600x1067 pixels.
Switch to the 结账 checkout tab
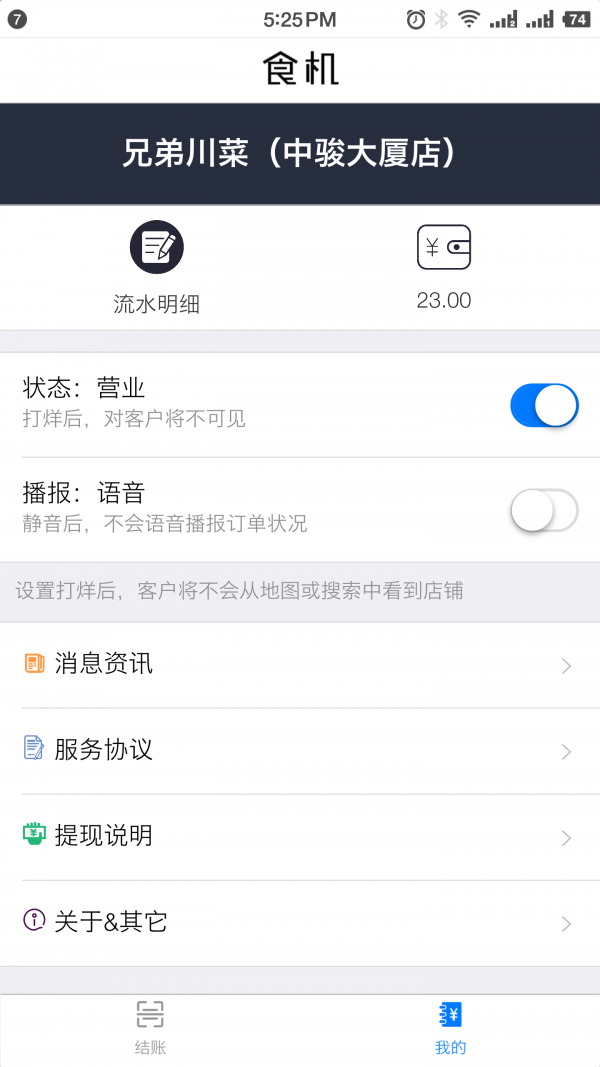coord(150,1029)
